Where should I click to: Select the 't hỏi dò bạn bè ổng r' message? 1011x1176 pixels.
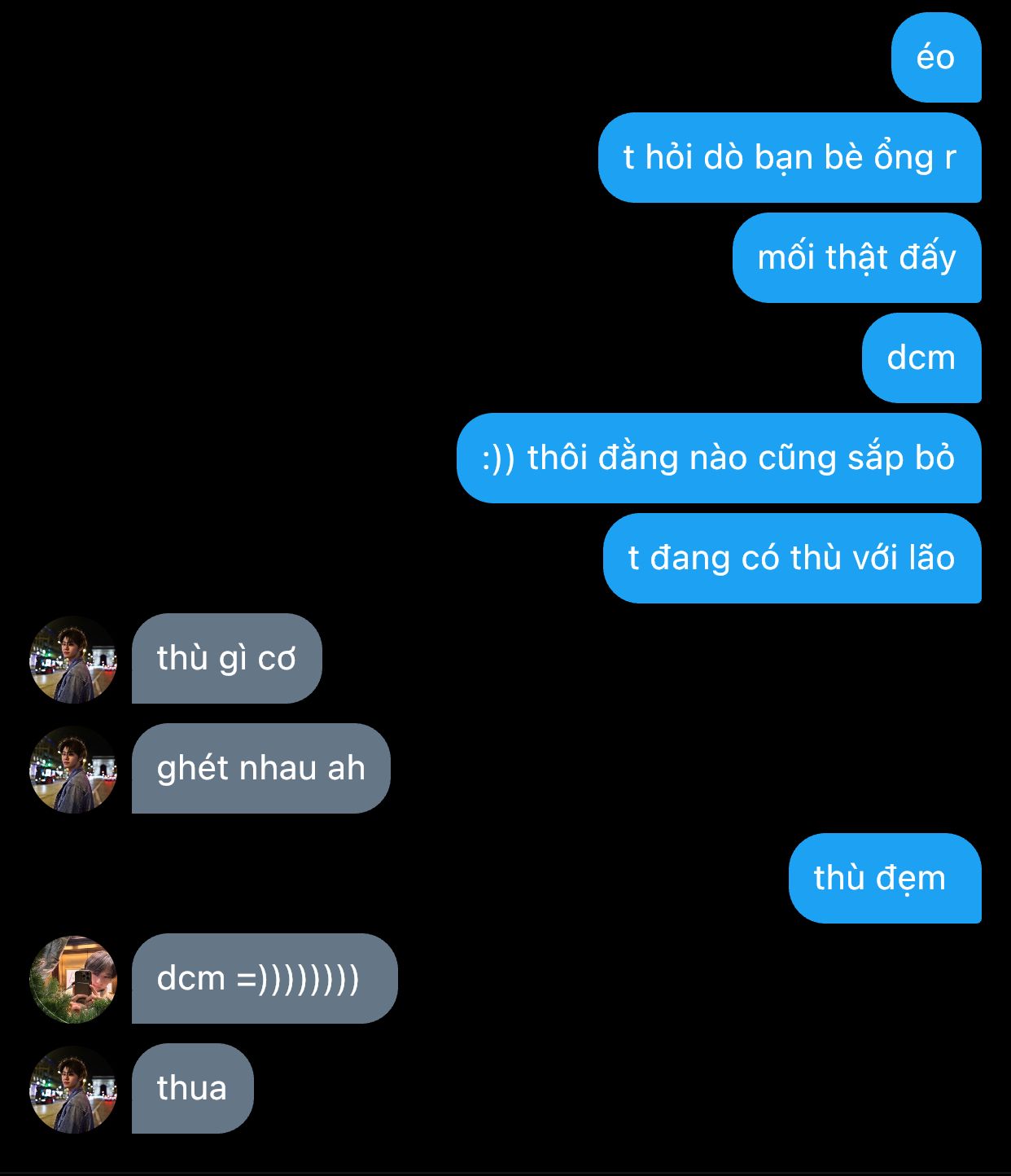pos(789,158)
